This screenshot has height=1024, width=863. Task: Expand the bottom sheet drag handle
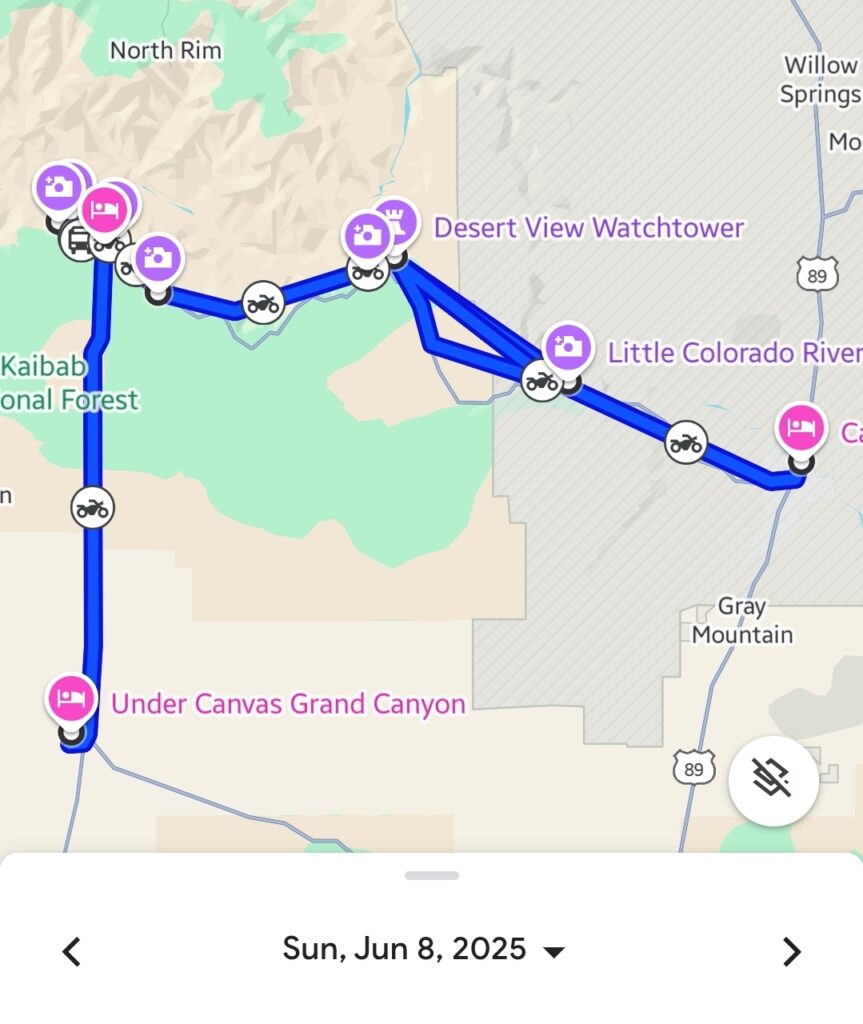432,876
